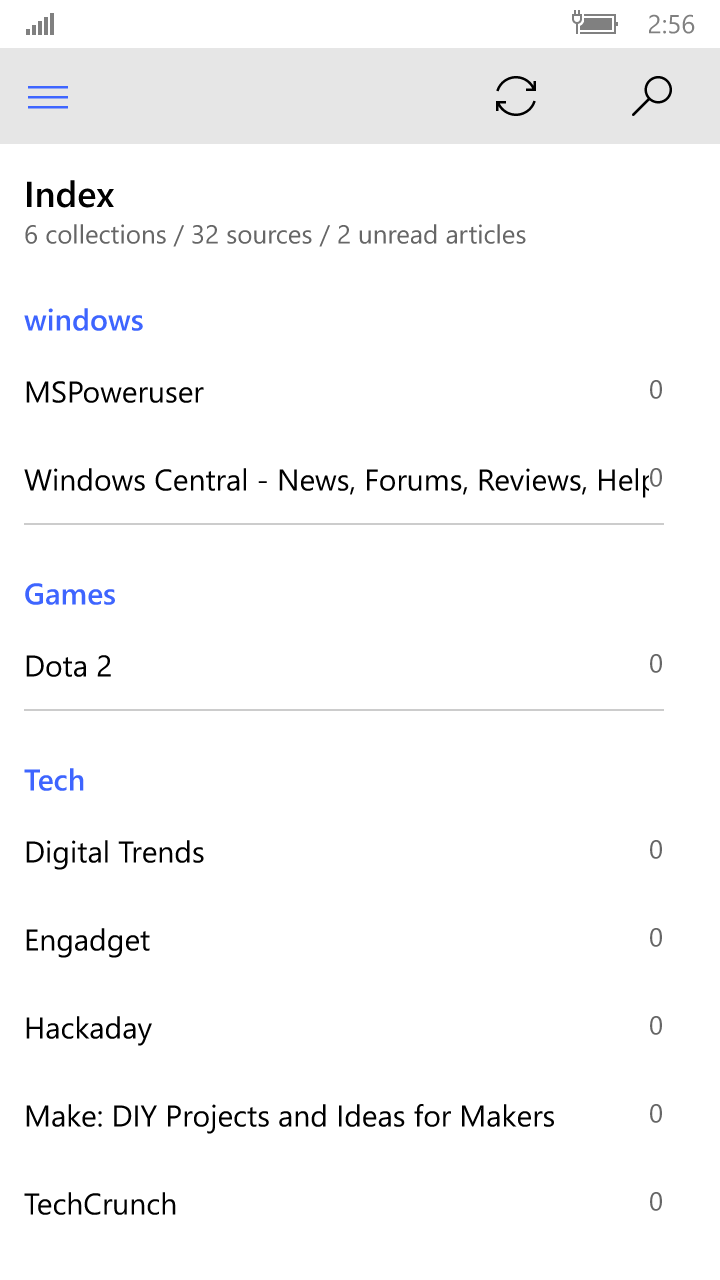Open the search magnifier

[652, 97]
